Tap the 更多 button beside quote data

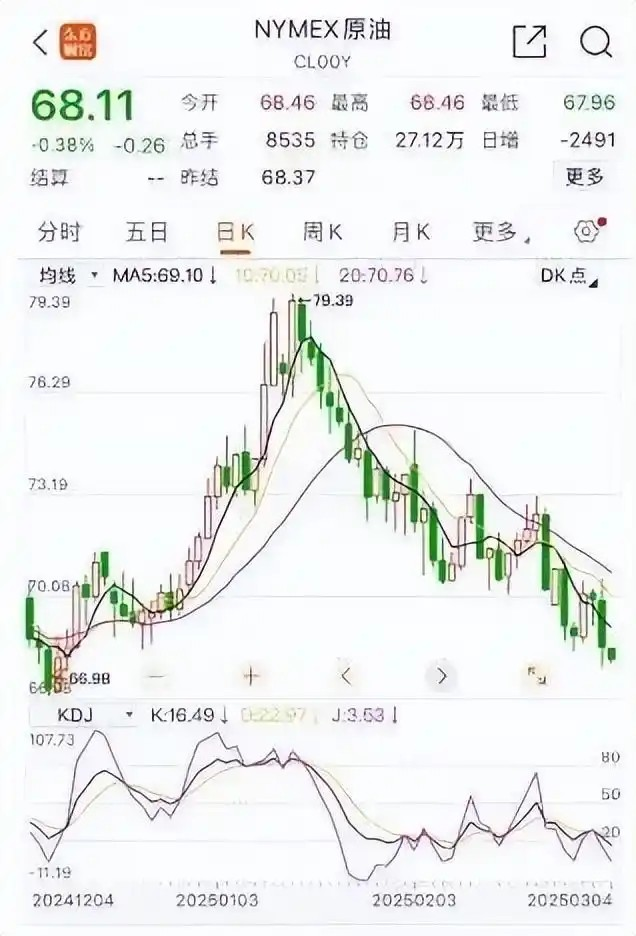coord(585,177)
